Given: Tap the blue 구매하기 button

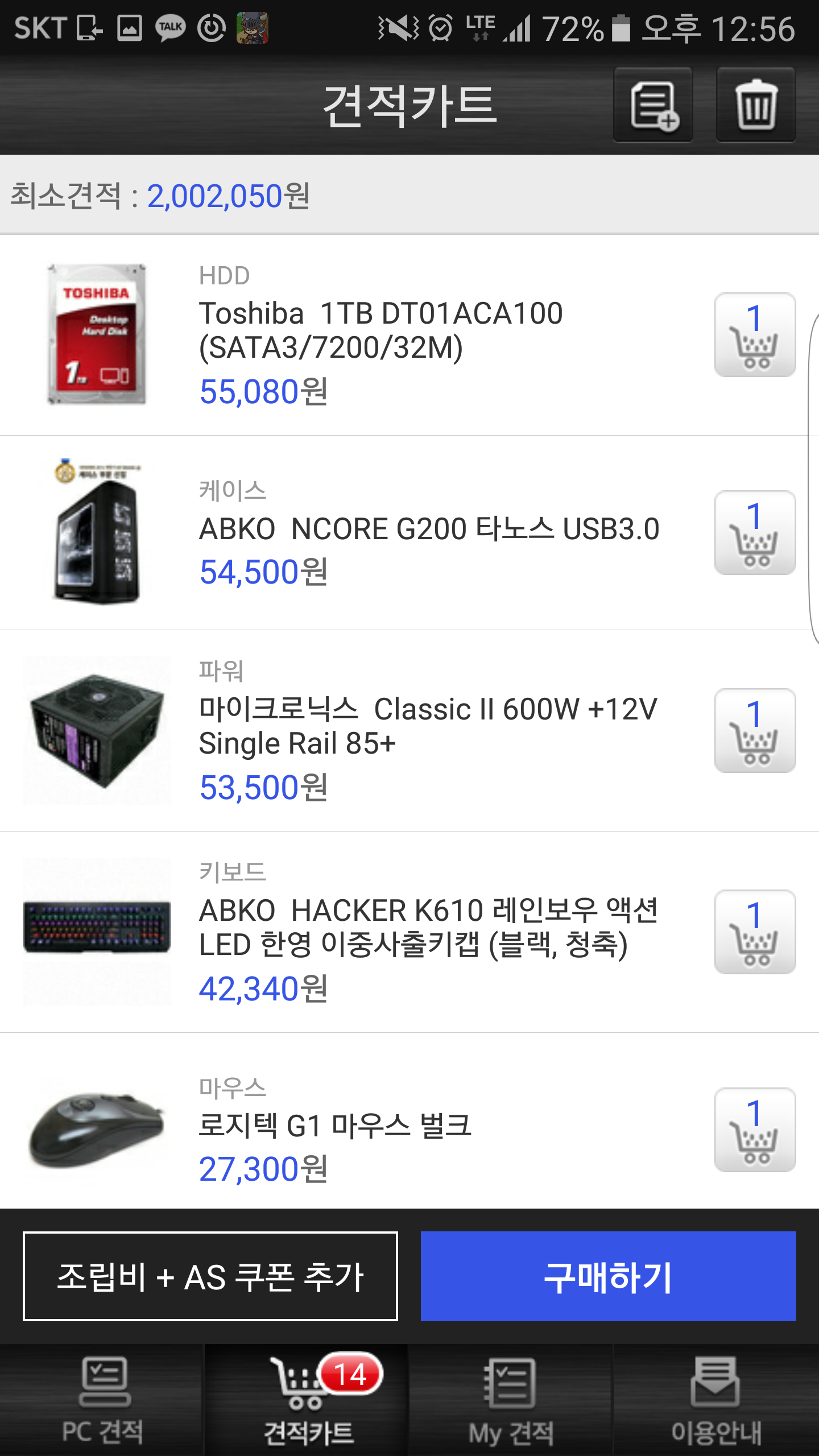Looking at the screenshot, I should [x=608, y=1276].
